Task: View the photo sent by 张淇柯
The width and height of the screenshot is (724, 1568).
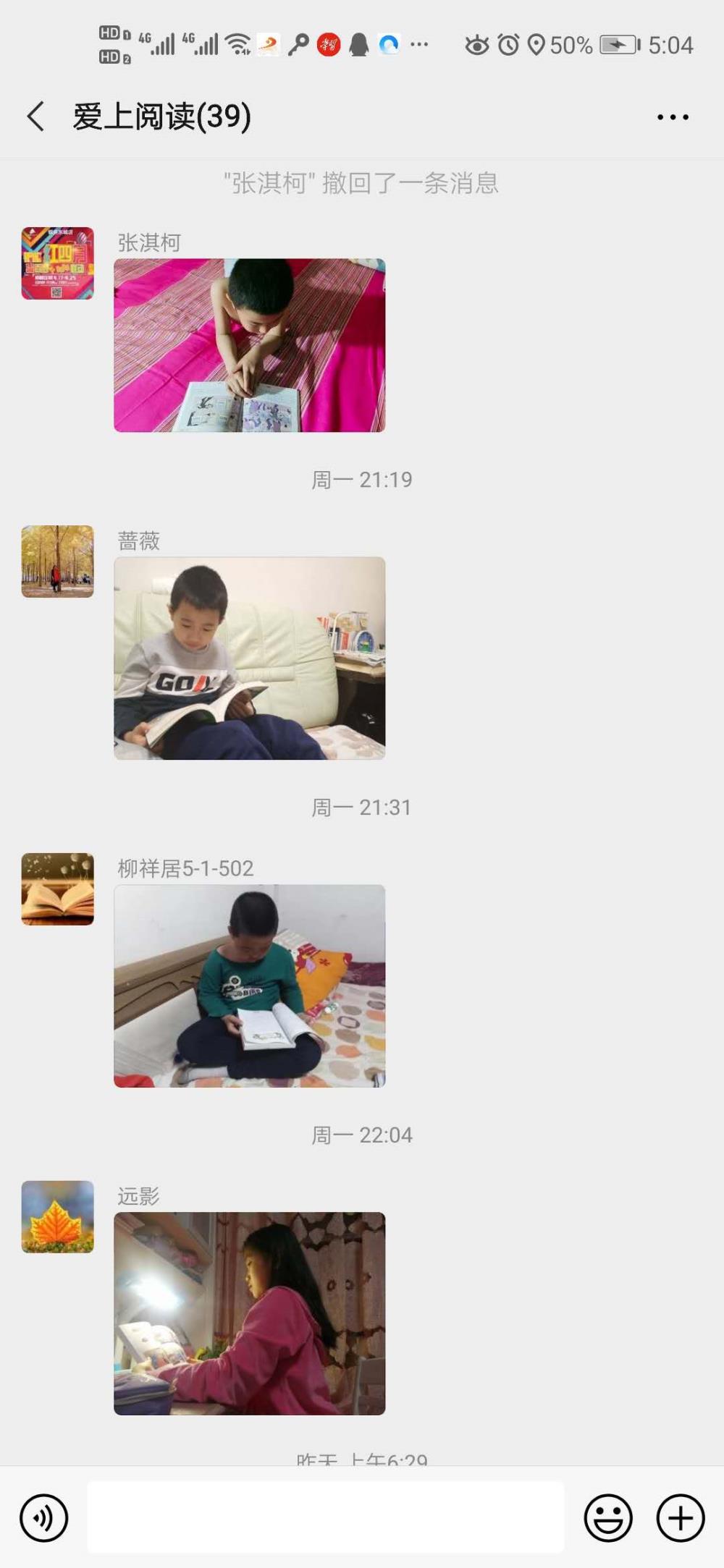Action: (x=250, y=345)
